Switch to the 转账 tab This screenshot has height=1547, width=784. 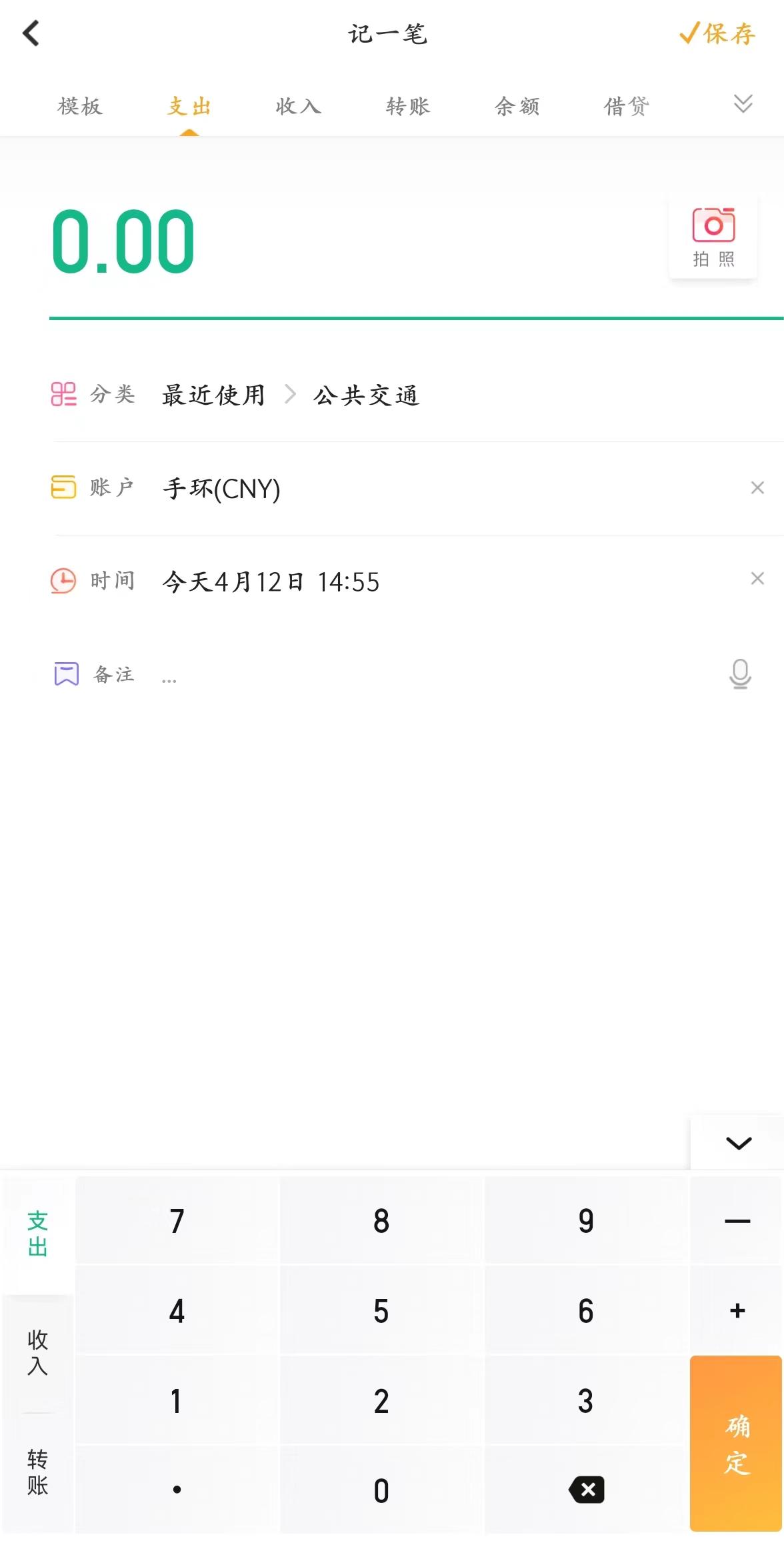[x=409, y=105]
